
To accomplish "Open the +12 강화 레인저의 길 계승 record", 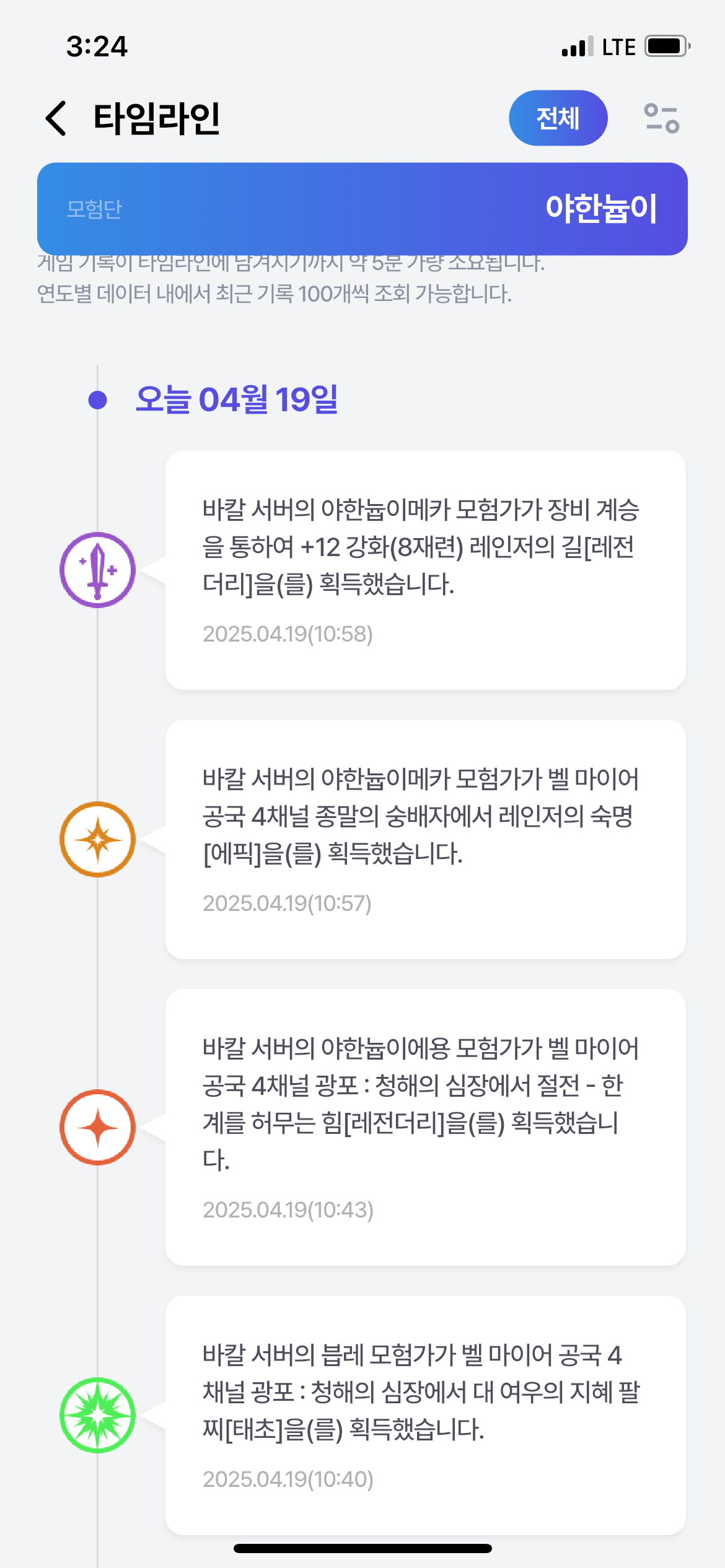I will coord(425,570).
